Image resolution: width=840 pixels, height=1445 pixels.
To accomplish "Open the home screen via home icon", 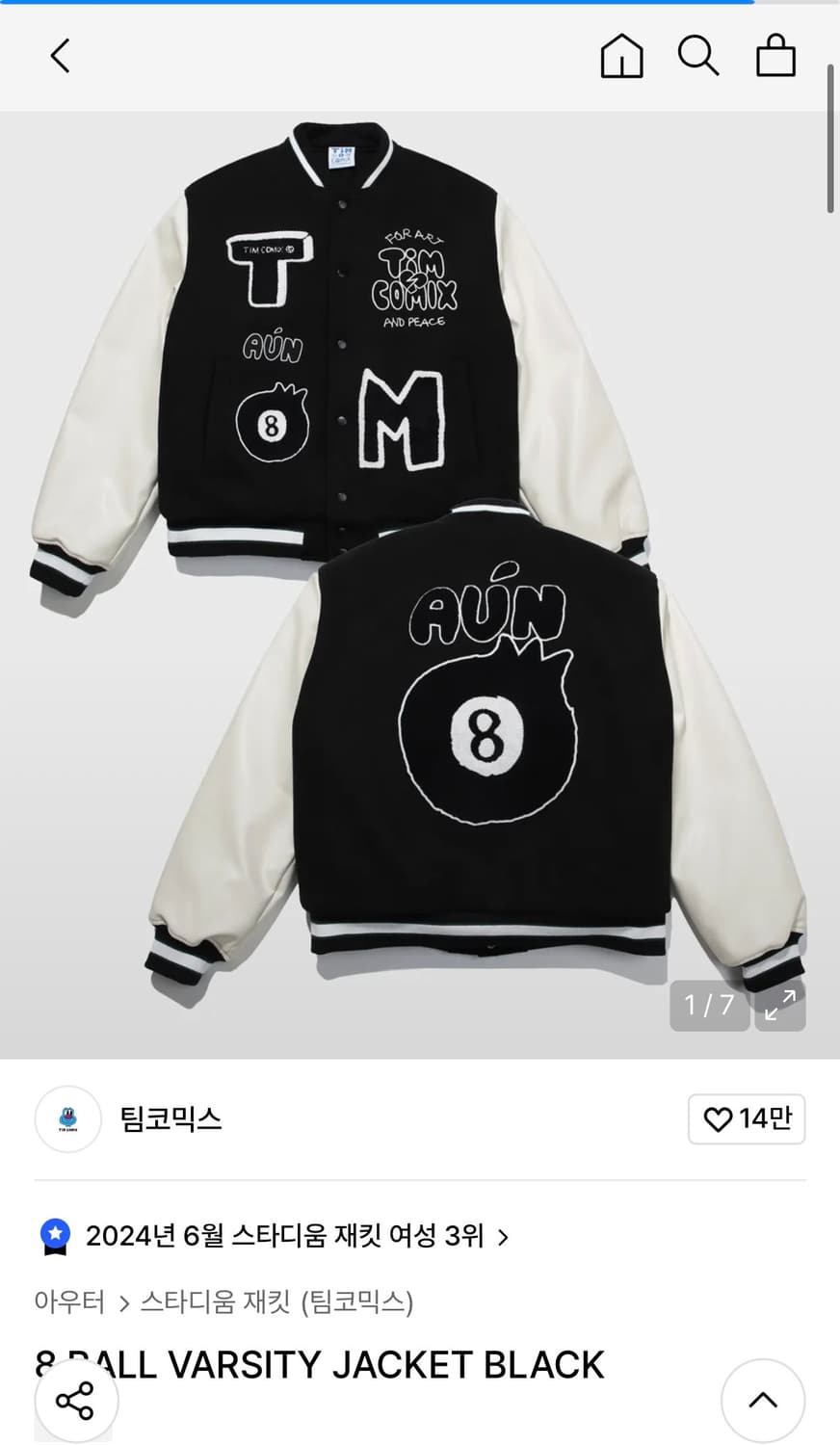I will click(x=621, y=56).
